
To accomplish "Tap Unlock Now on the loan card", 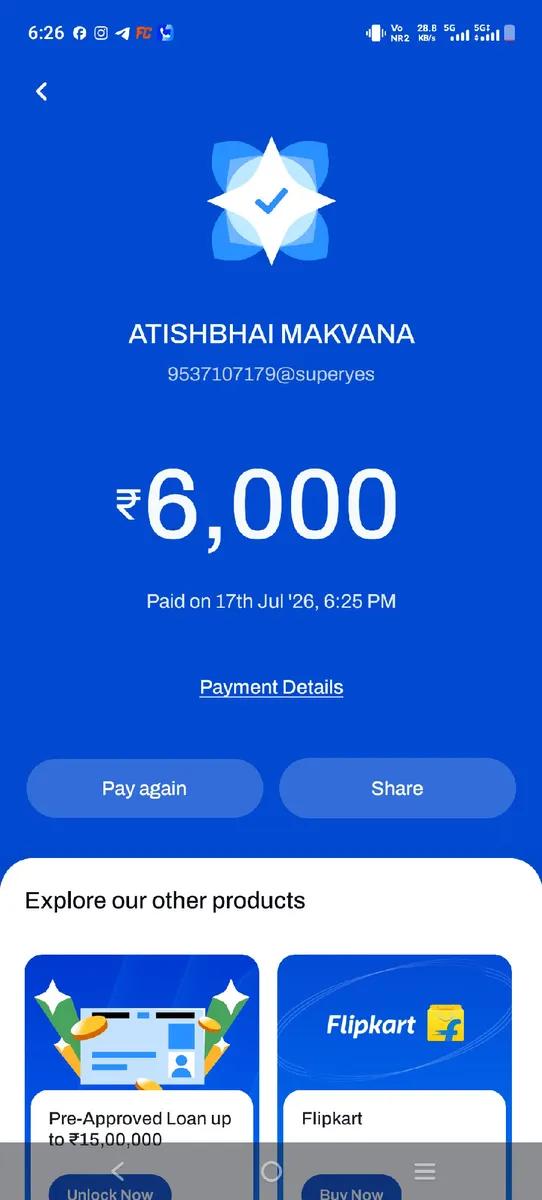I will click(110, 1190).
